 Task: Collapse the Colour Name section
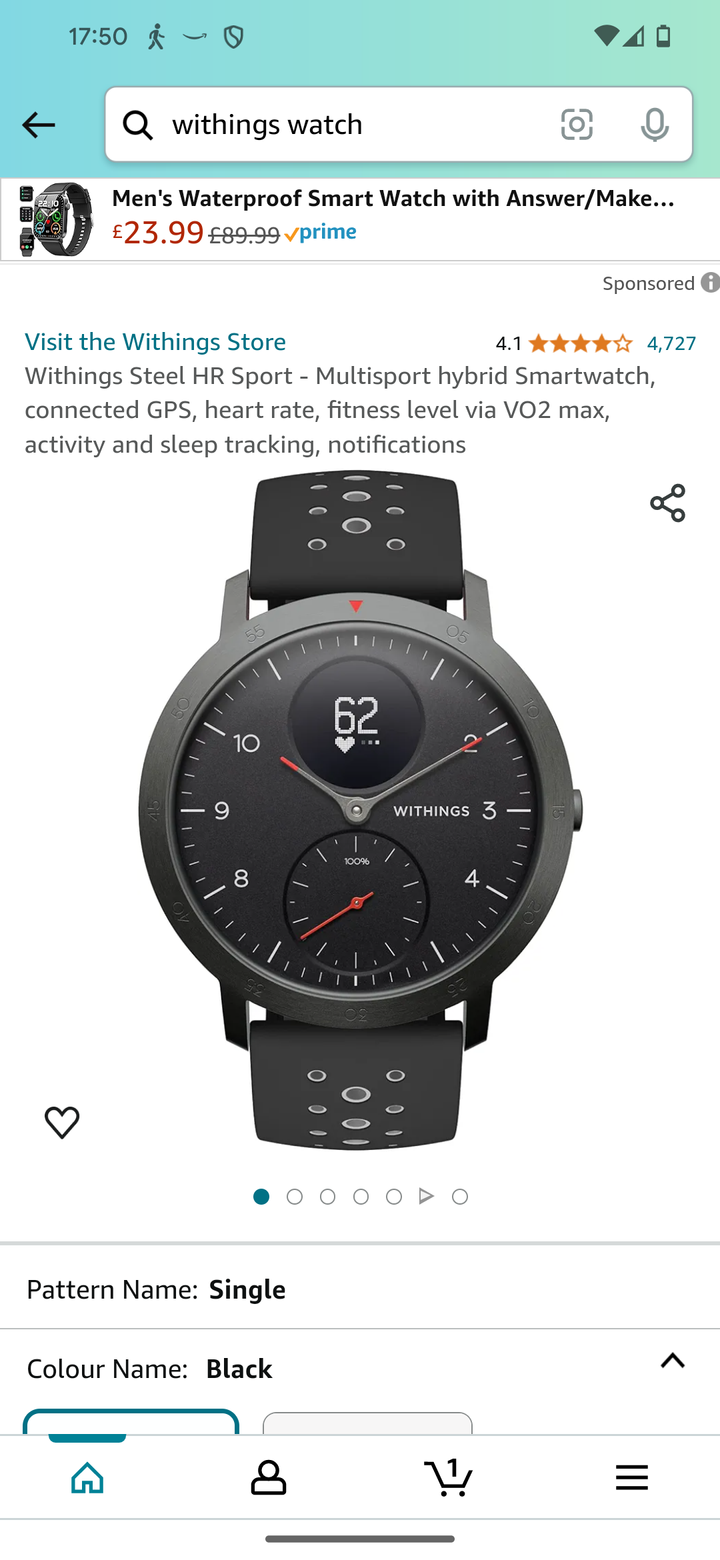coord(673,1360)
